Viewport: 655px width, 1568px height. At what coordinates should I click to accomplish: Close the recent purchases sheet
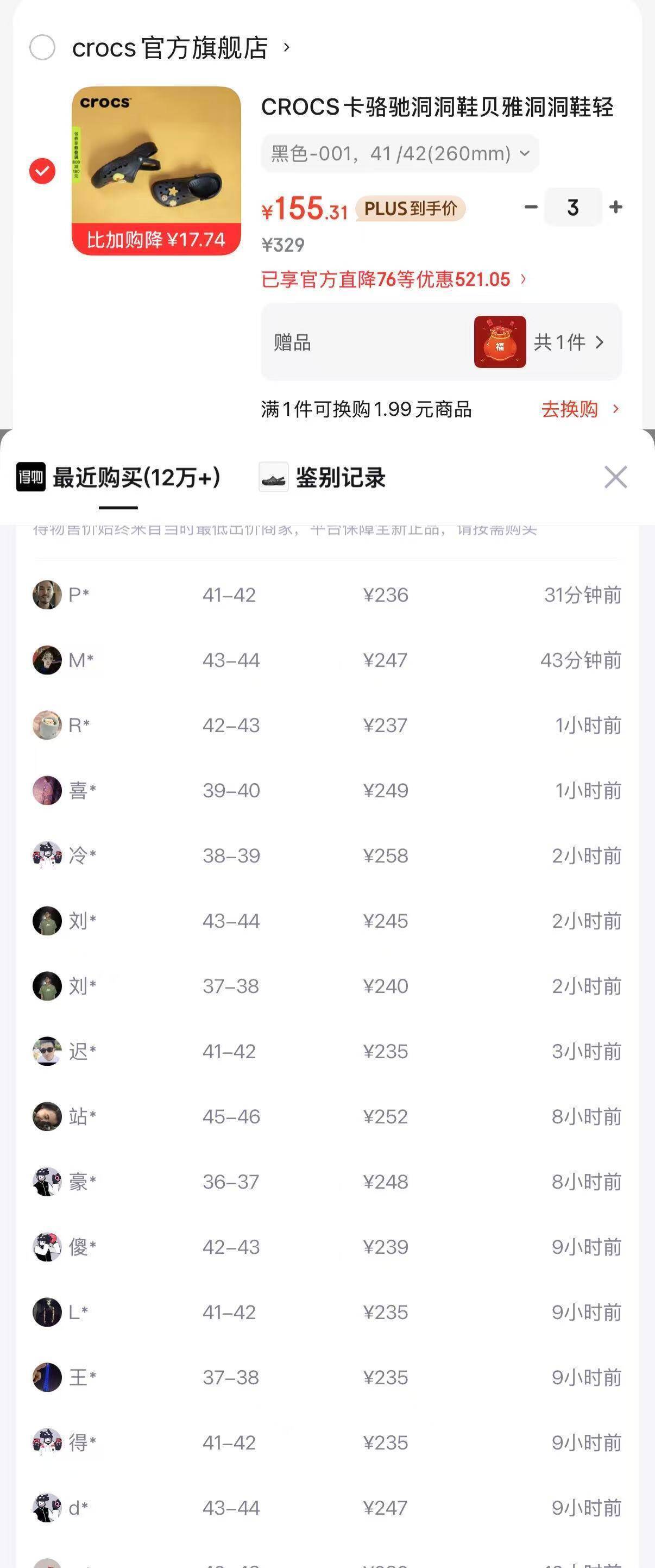[615, 478]
